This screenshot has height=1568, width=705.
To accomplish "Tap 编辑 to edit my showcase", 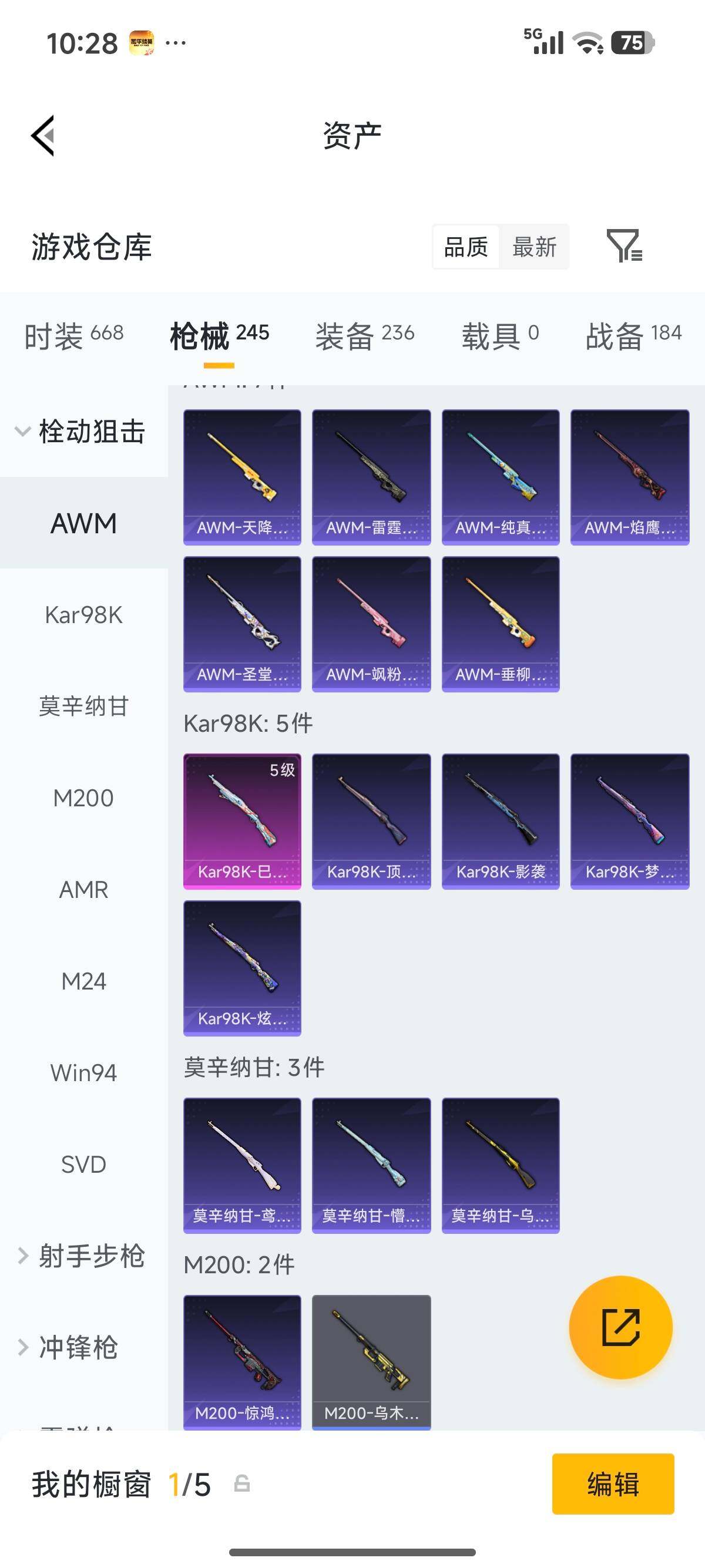I will (x=612, y=1484).
